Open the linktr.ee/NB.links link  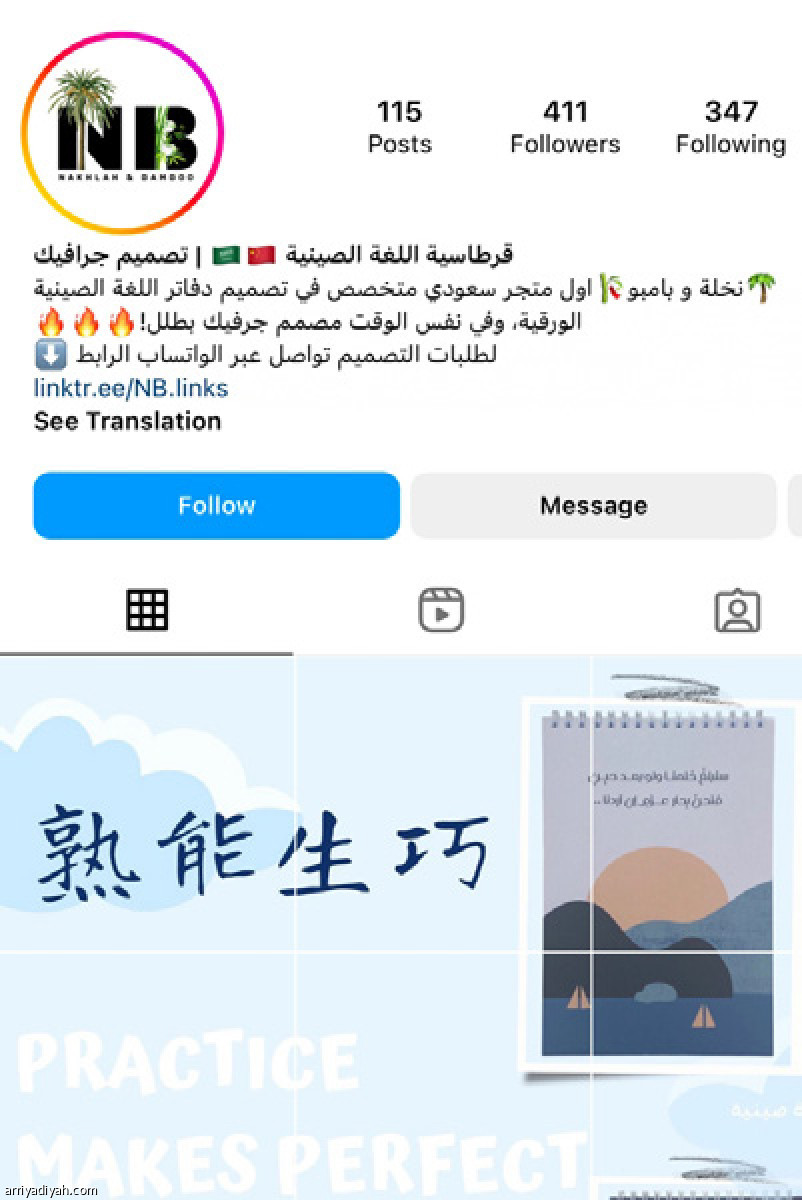coord(131,388)
